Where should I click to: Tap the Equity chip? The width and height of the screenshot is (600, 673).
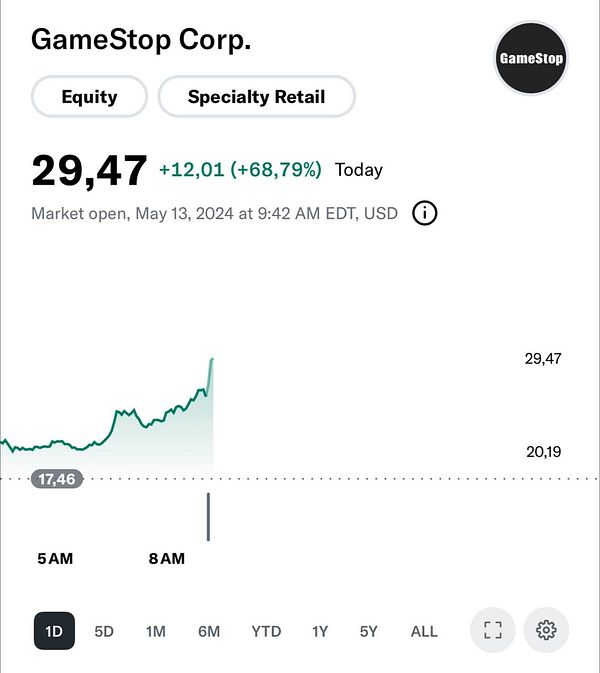point(89,97)
